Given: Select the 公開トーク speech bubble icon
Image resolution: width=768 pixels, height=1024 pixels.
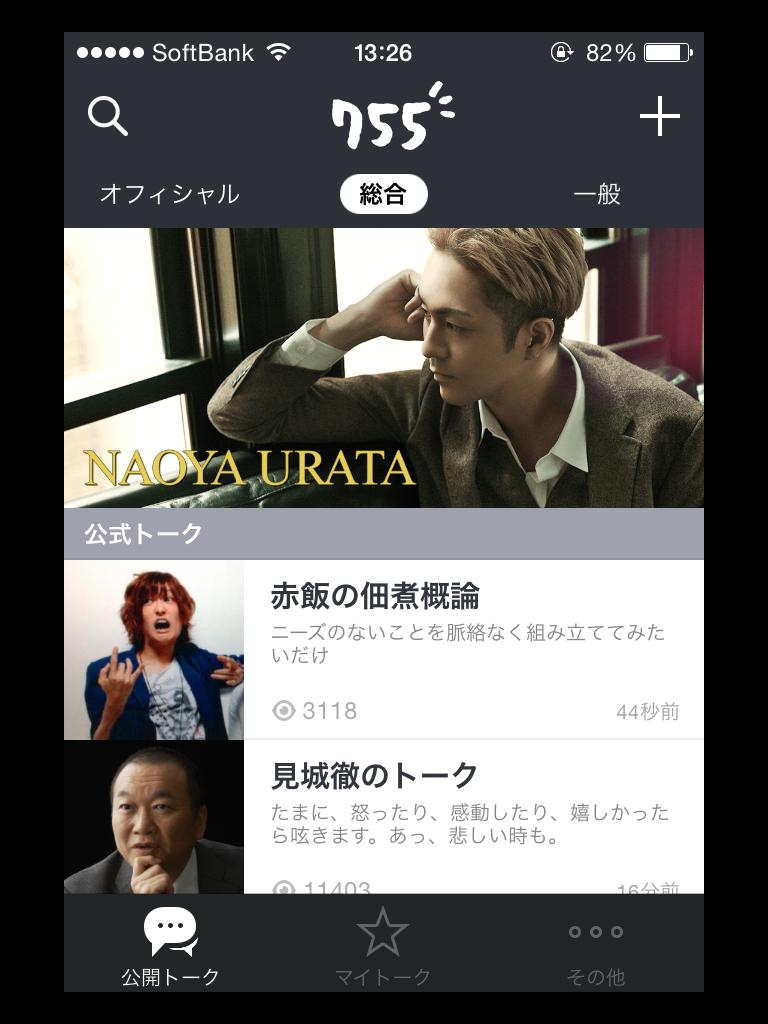Looking at the screenshot, I should pyautogui.click(x=172, y=931).
